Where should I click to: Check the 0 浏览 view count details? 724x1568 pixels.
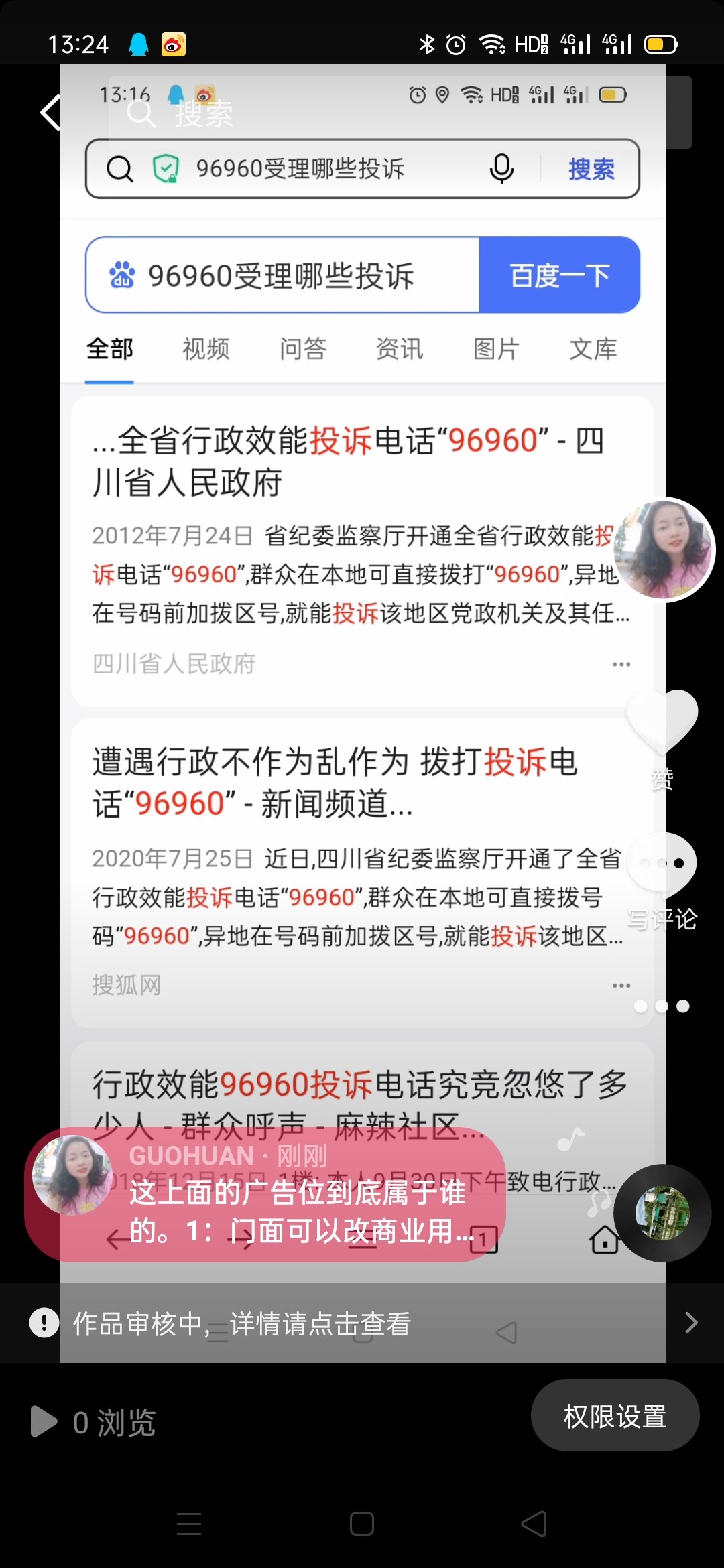(94, 1422)
